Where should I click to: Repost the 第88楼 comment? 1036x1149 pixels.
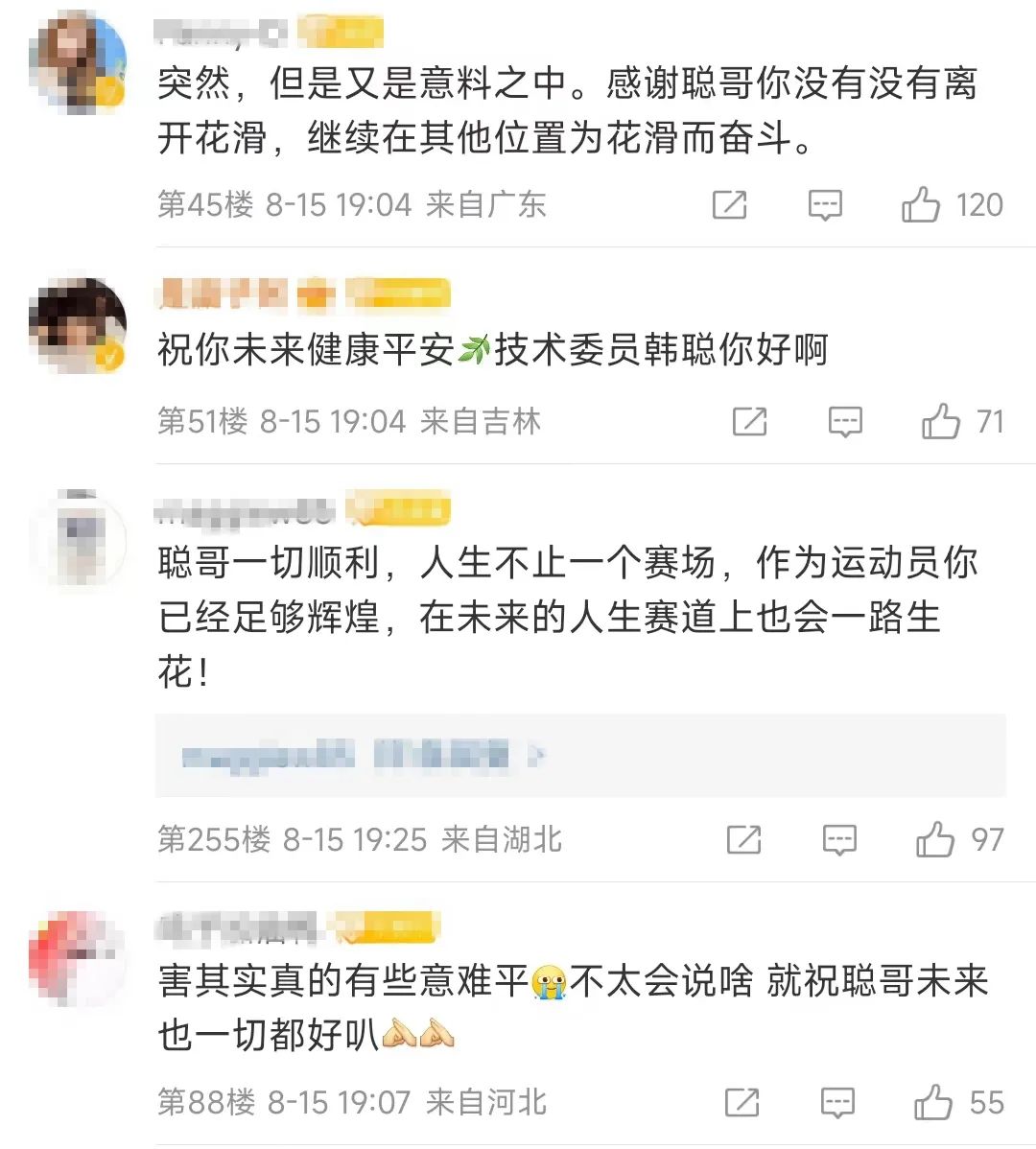coord(742,1103)
